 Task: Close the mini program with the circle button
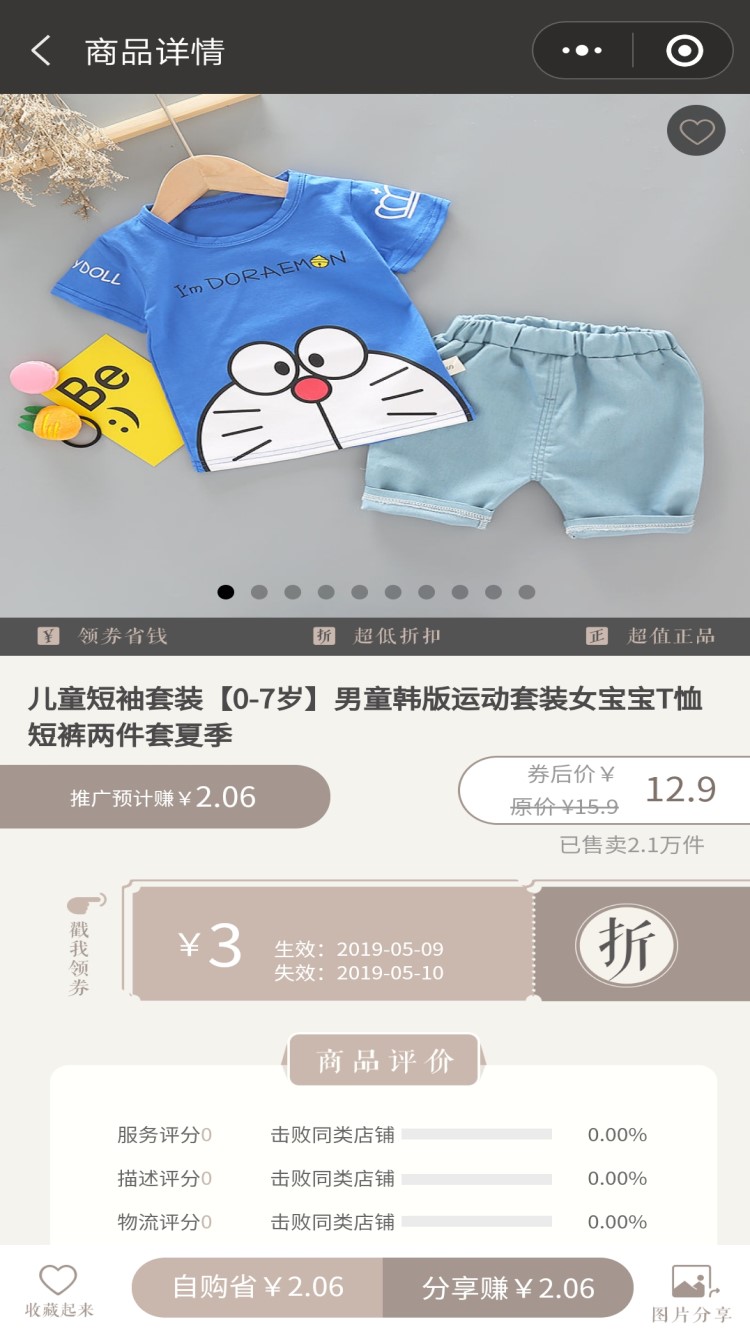685,51
